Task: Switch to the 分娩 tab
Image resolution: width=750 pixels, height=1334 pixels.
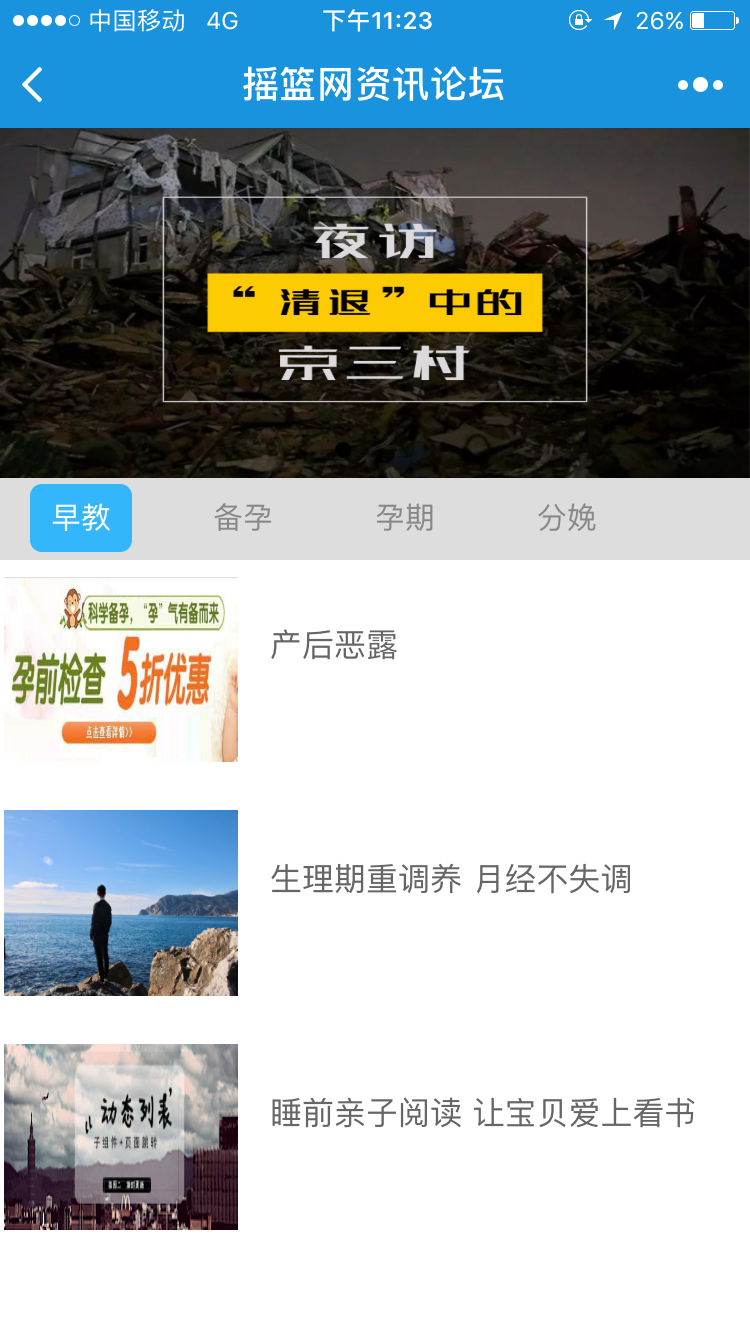Action: [x=567, y=518]
